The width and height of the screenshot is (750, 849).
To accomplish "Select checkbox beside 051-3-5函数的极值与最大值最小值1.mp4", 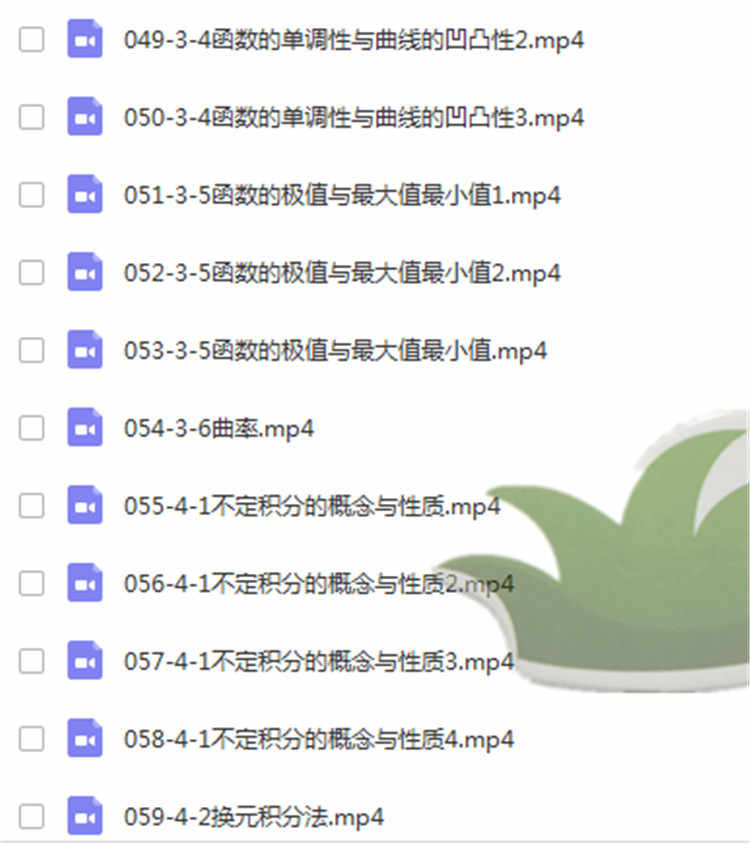I will click(x=32, y=195).
